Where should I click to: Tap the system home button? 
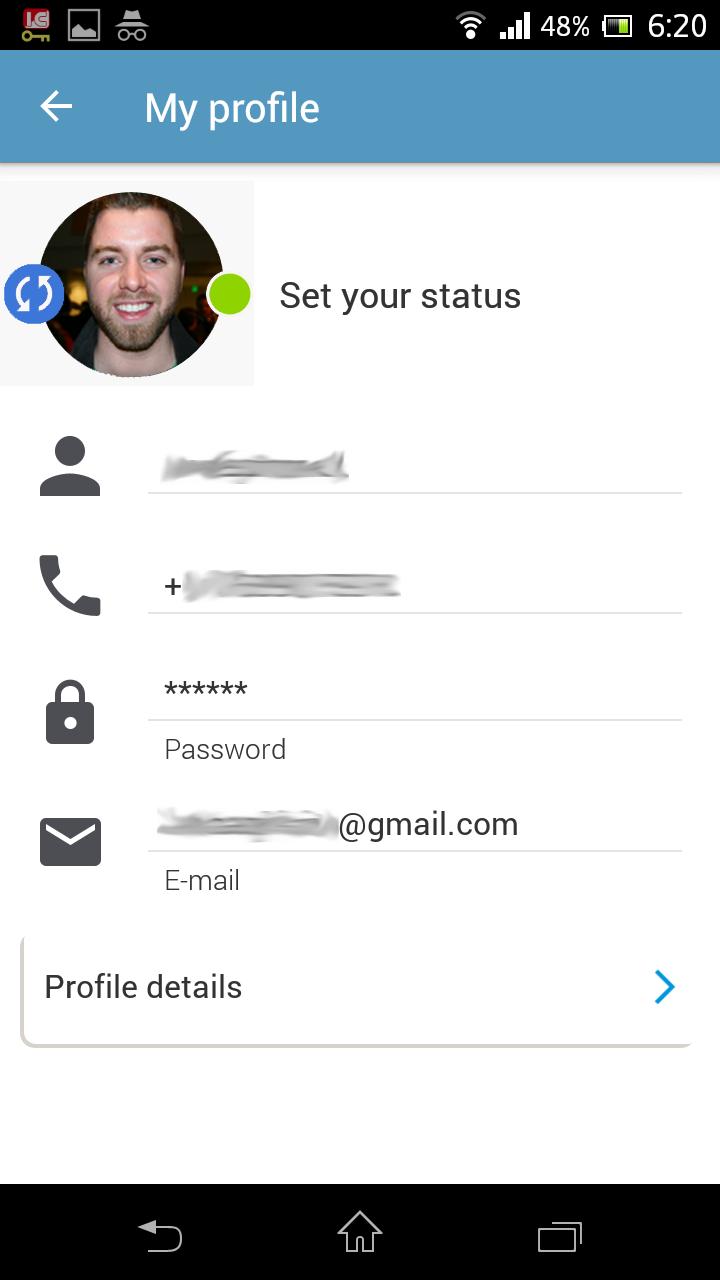pyautogui.click(x=360, y=1232)
